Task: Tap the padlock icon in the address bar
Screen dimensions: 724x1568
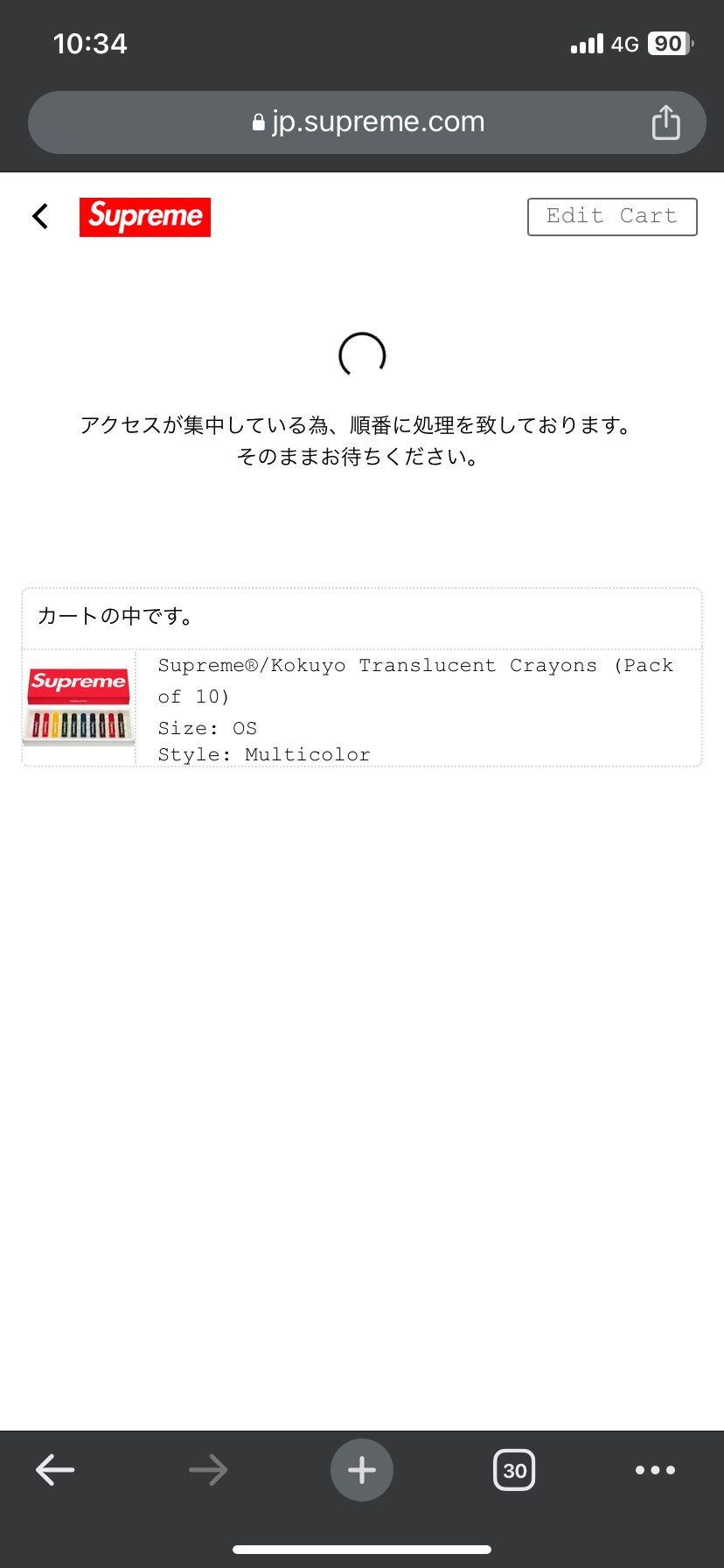Action: point(257,122)
